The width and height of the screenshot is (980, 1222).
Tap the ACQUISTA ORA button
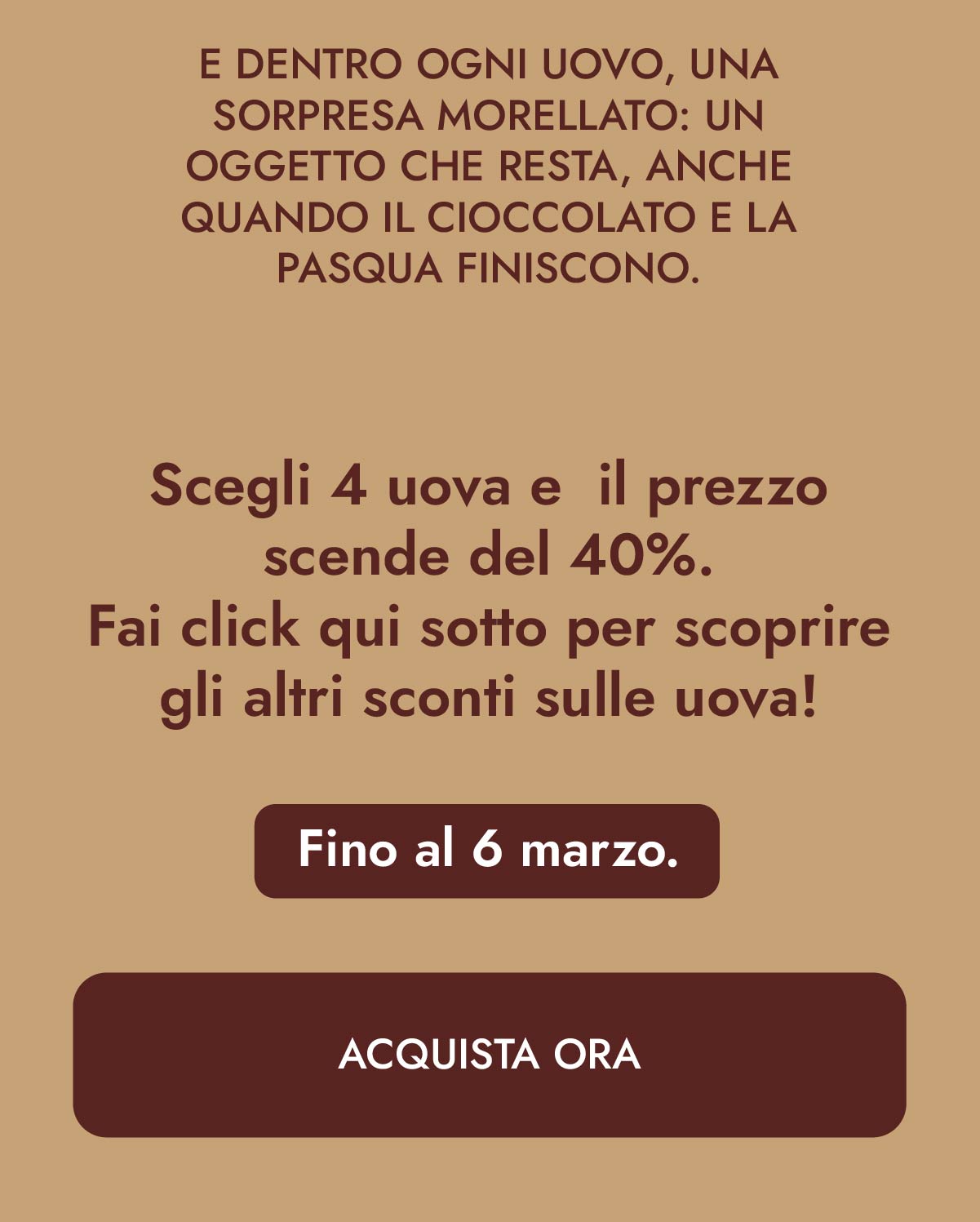[490, 1054]
